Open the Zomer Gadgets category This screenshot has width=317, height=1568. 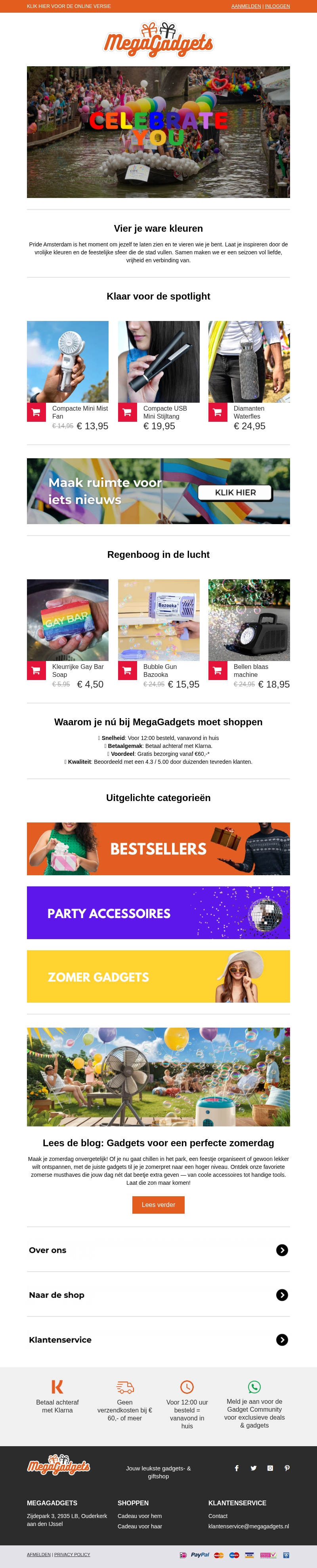click(x=158, y=976)
